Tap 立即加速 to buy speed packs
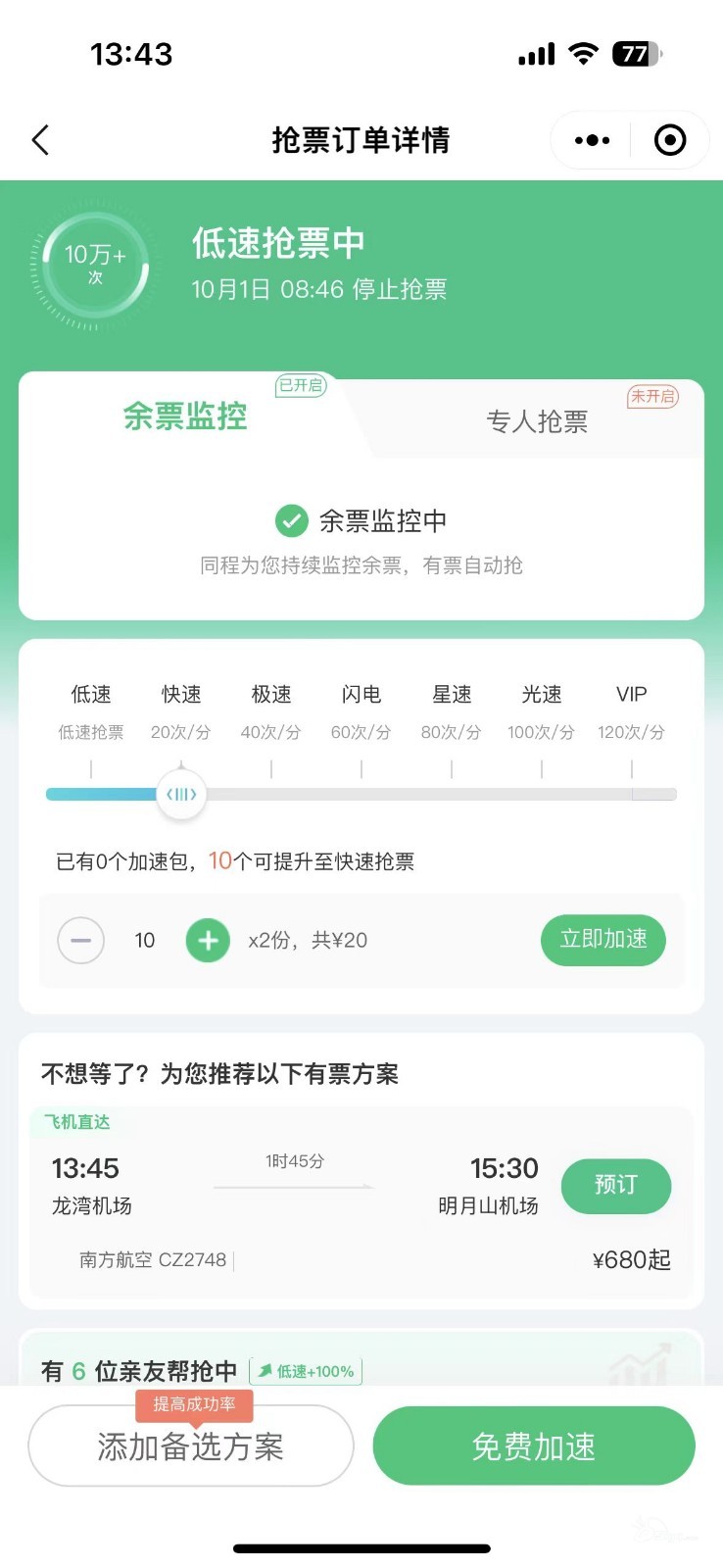Viewport: 723px width, 1568px height. (x=603, y=940)
